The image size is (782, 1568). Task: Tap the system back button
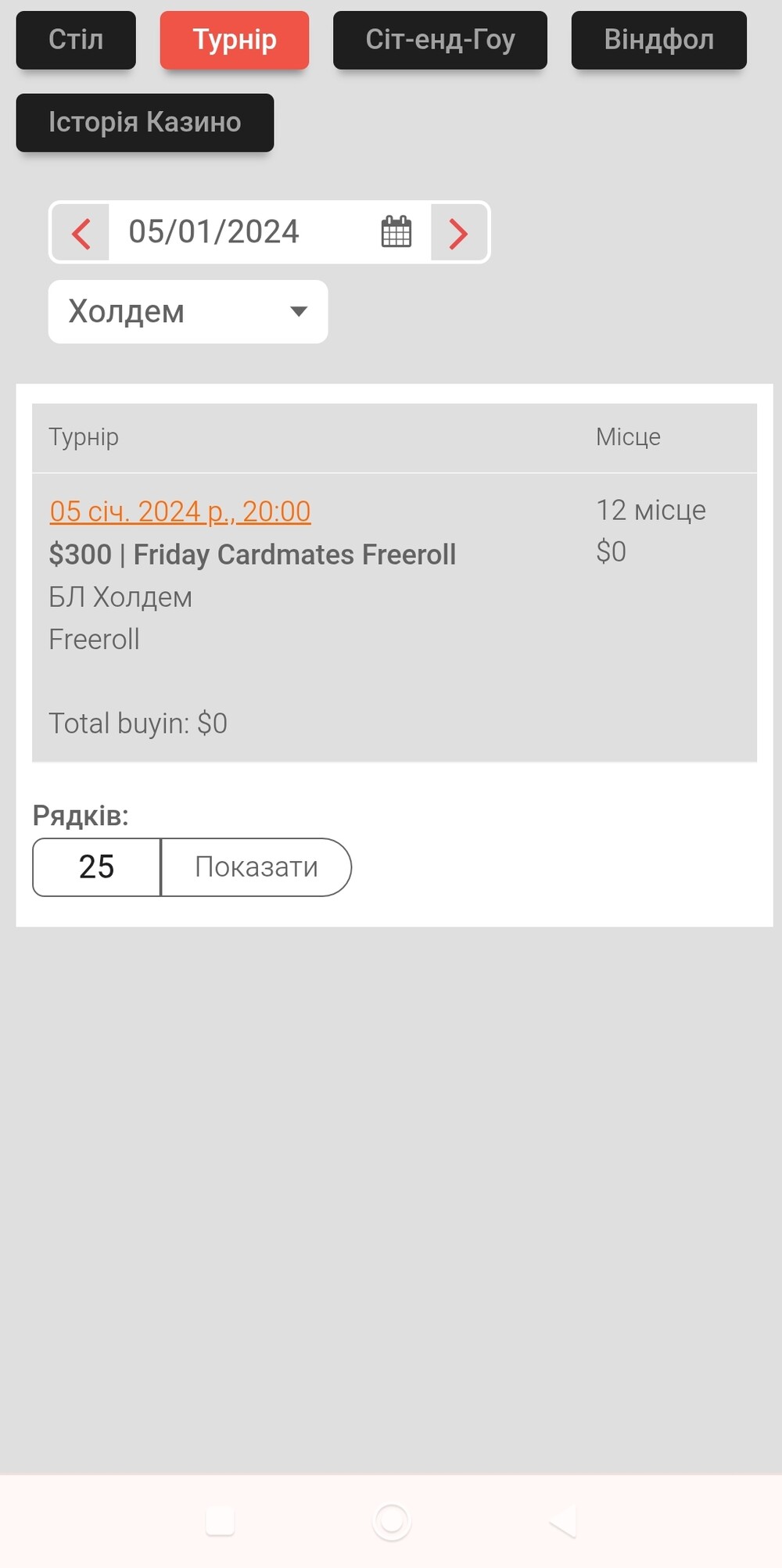(563, 1522)
